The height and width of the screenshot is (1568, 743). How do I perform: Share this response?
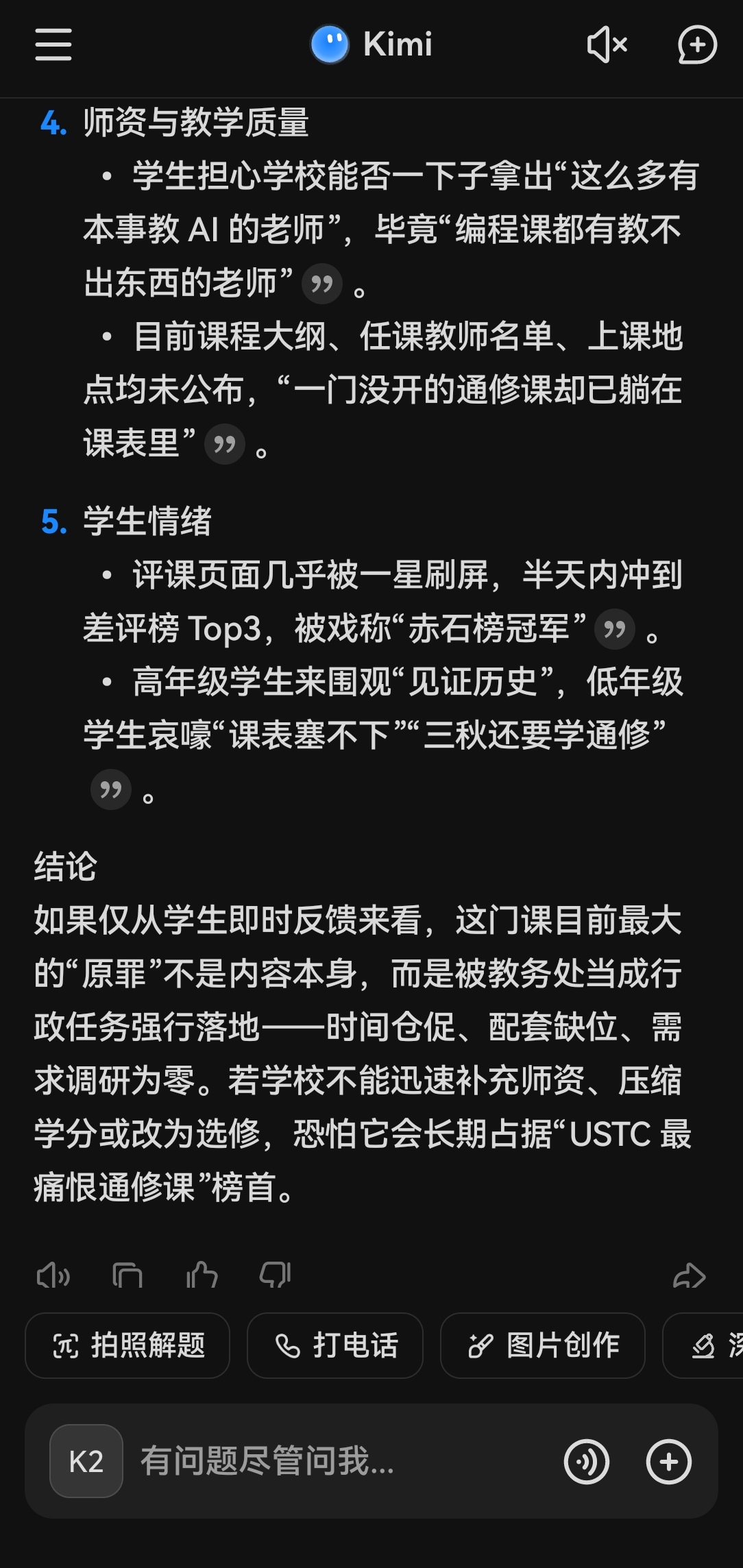coord(689,1276)
